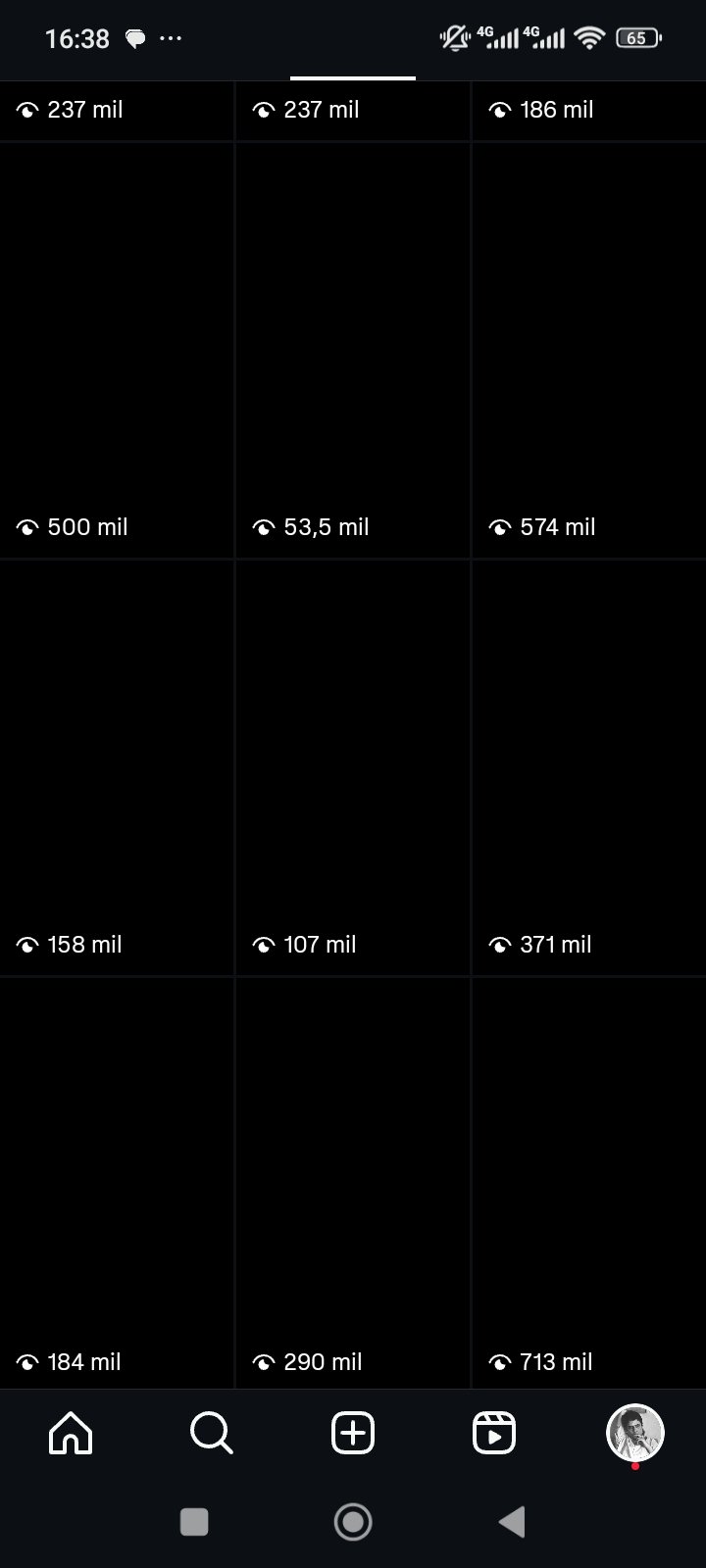View the reel with 713 mil views
Screen dimensions: 706x1568
pos(588,1181)
